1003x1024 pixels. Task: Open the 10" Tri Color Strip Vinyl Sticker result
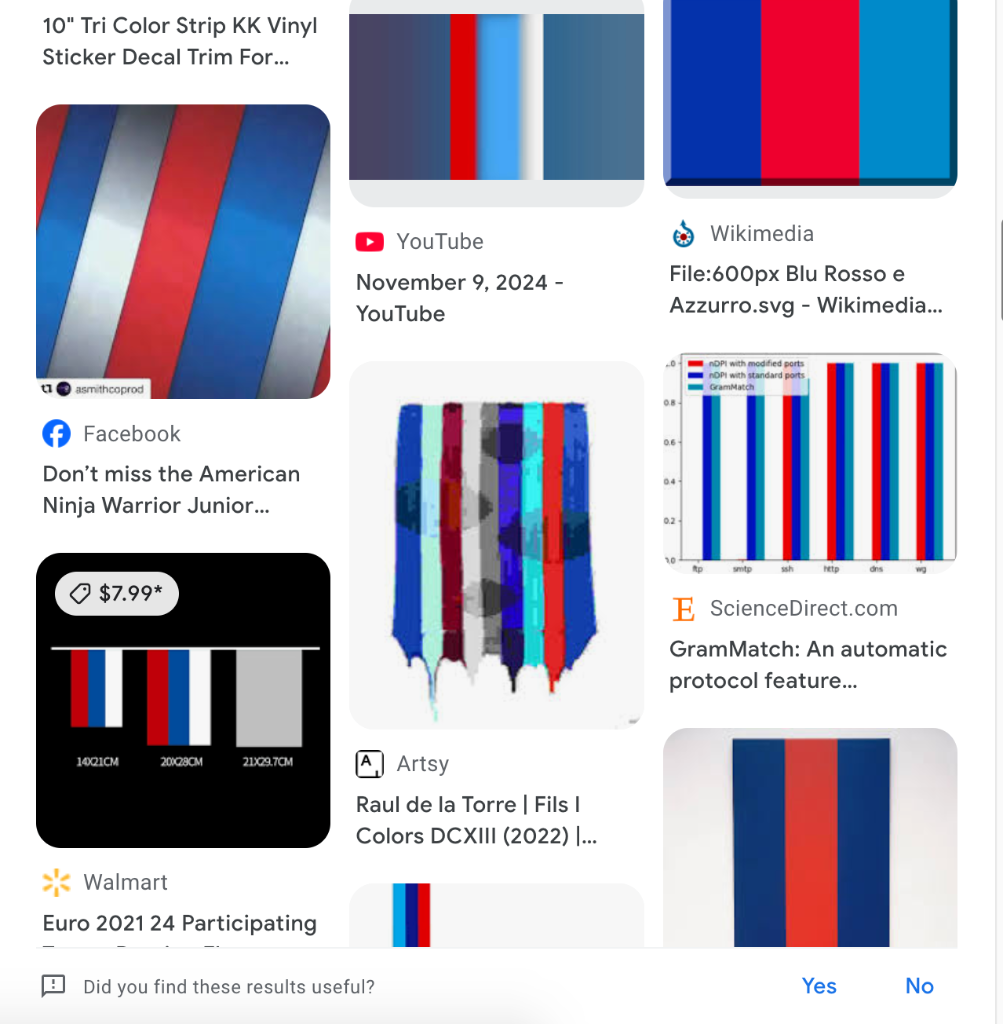pyautogui.click(x=180, y=42)
